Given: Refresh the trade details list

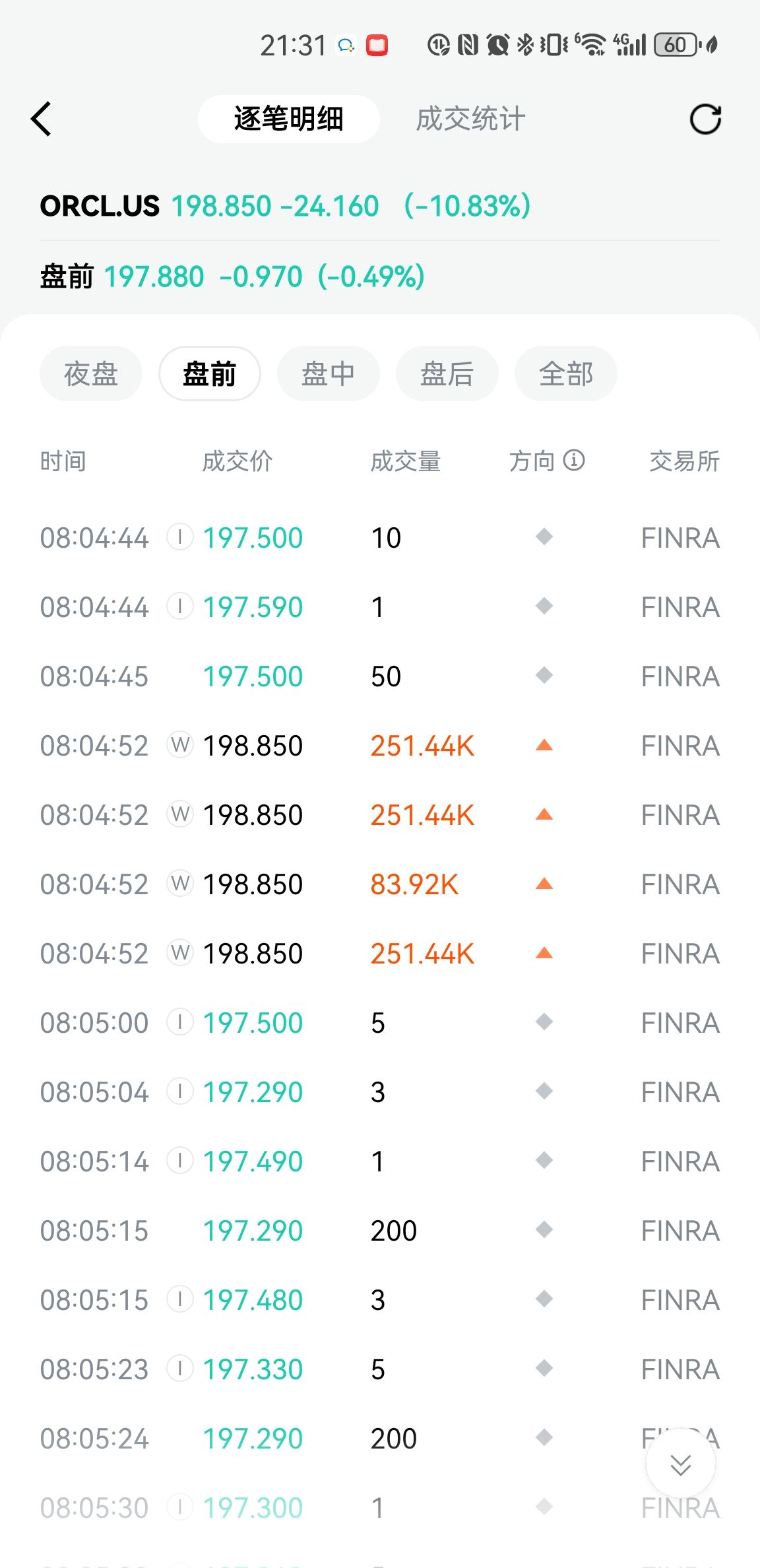Looking at the screenshot, I should coord(705,119).
